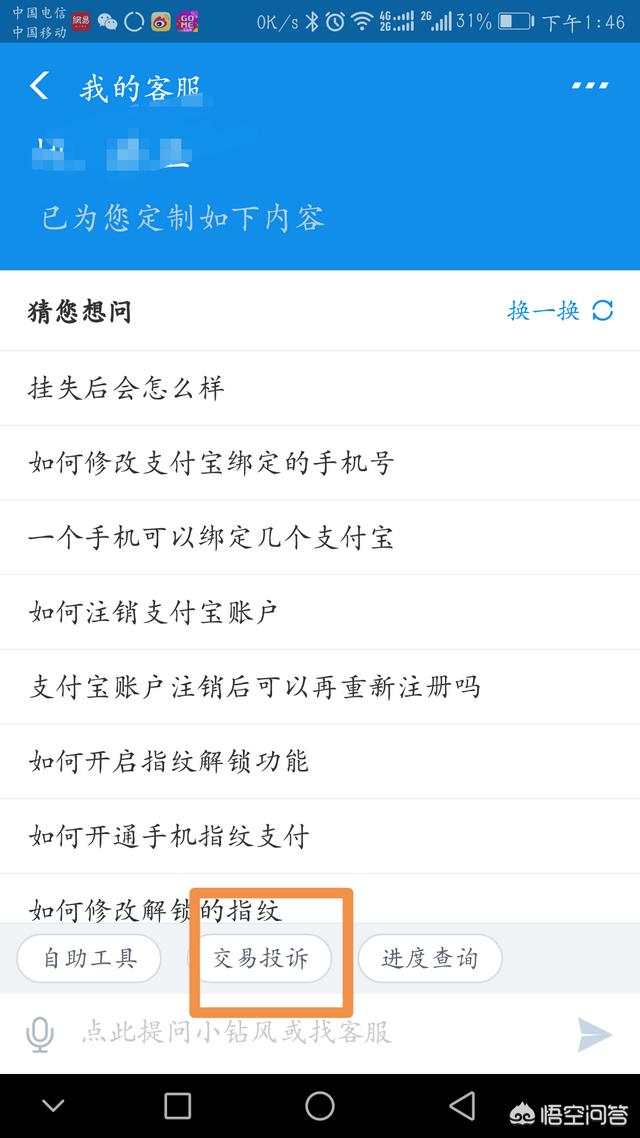
Task: Select the 交易投诉 chip
Action: coord(260,958)
